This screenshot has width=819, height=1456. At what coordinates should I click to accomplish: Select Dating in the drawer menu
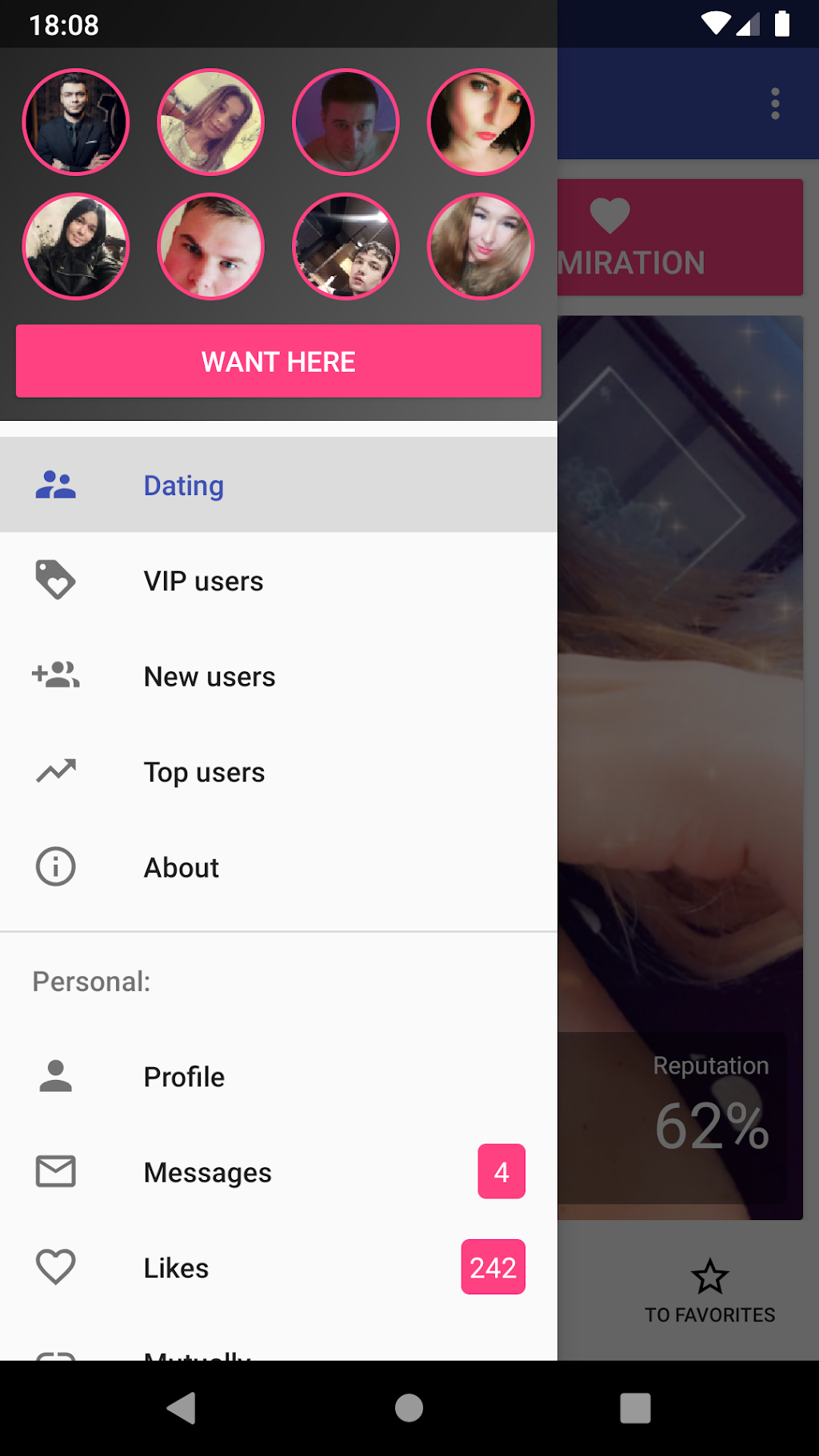click(x=278, y=485)
